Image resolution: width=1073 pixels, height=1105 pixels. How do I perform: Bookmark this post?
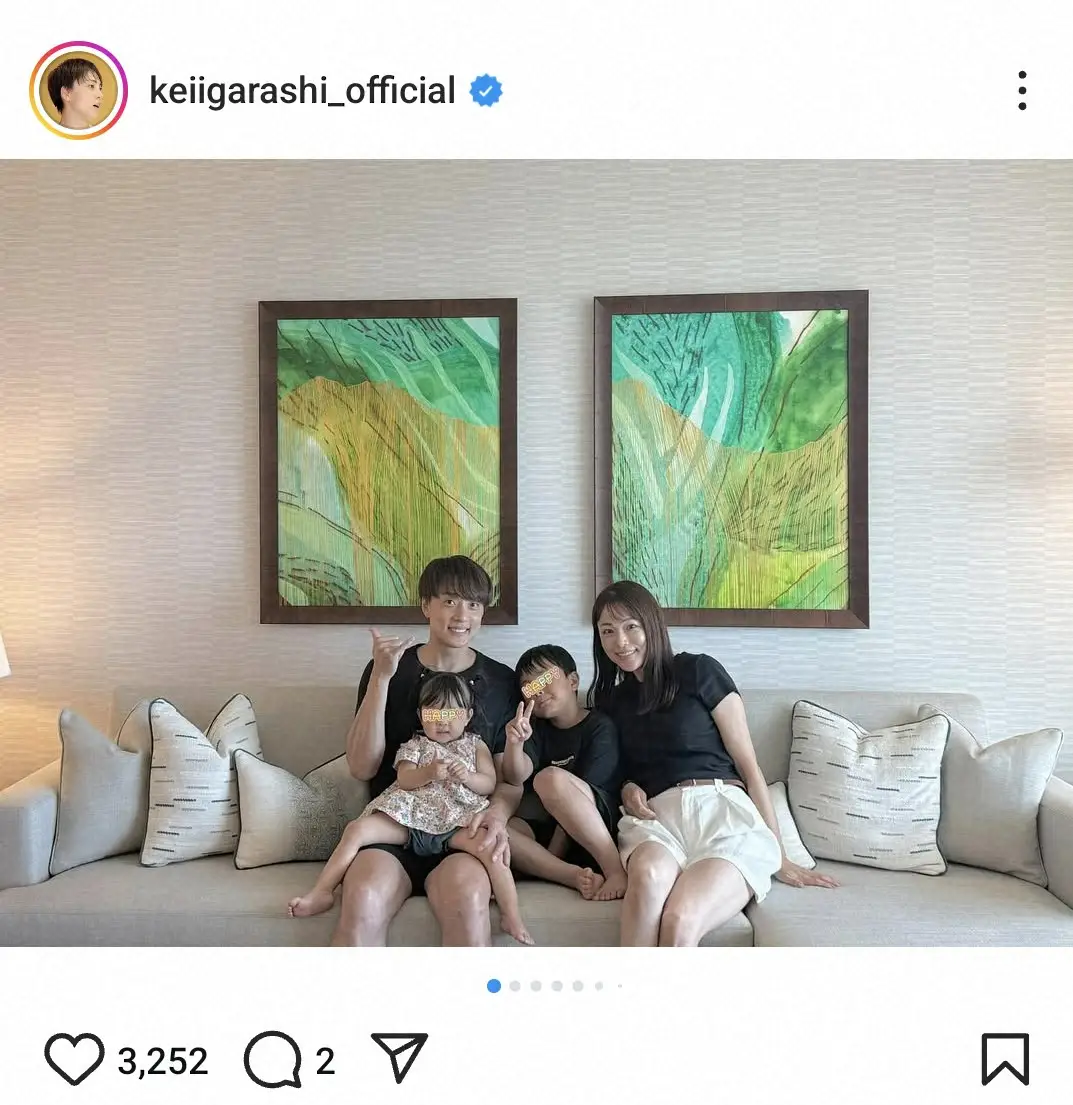click(x=1005, y=1059)
